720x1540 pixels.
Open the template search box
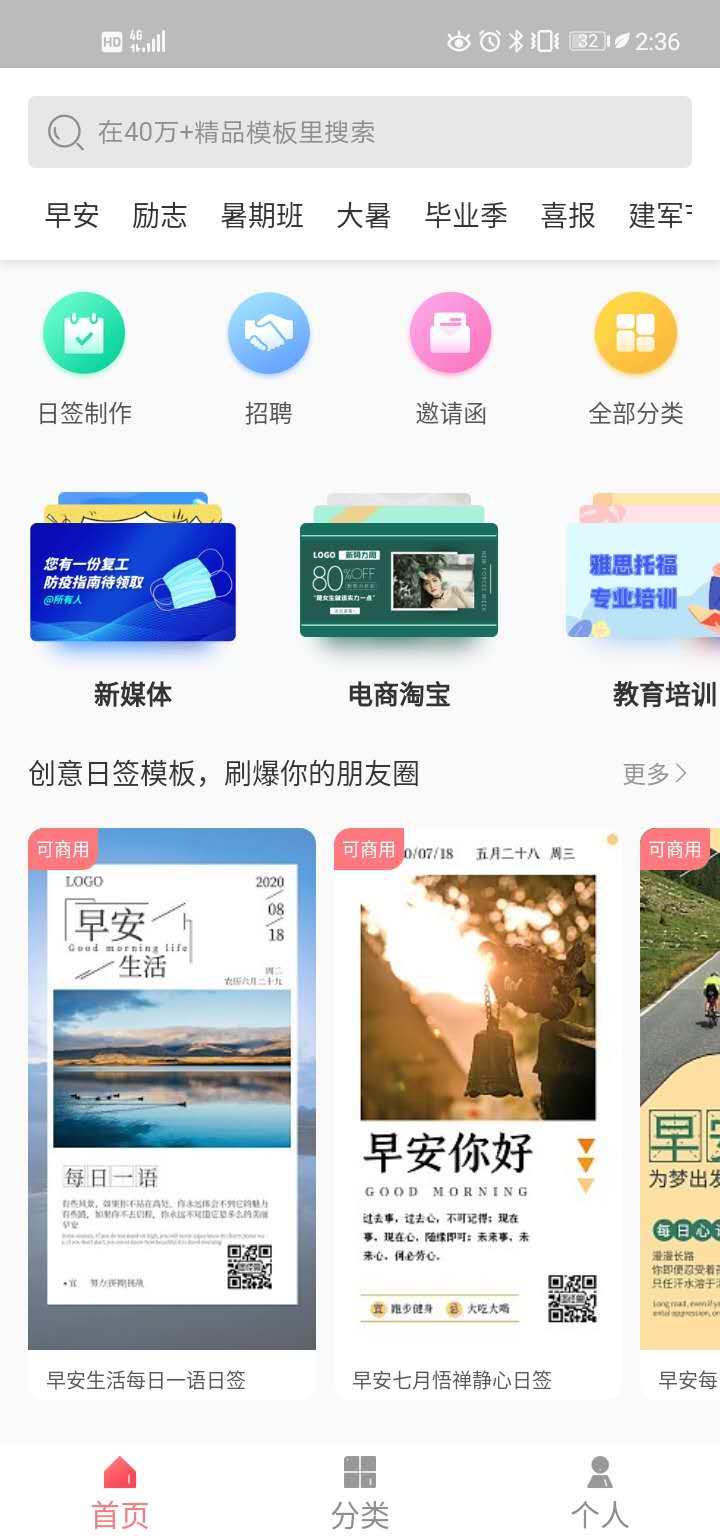tap(360, 132)
